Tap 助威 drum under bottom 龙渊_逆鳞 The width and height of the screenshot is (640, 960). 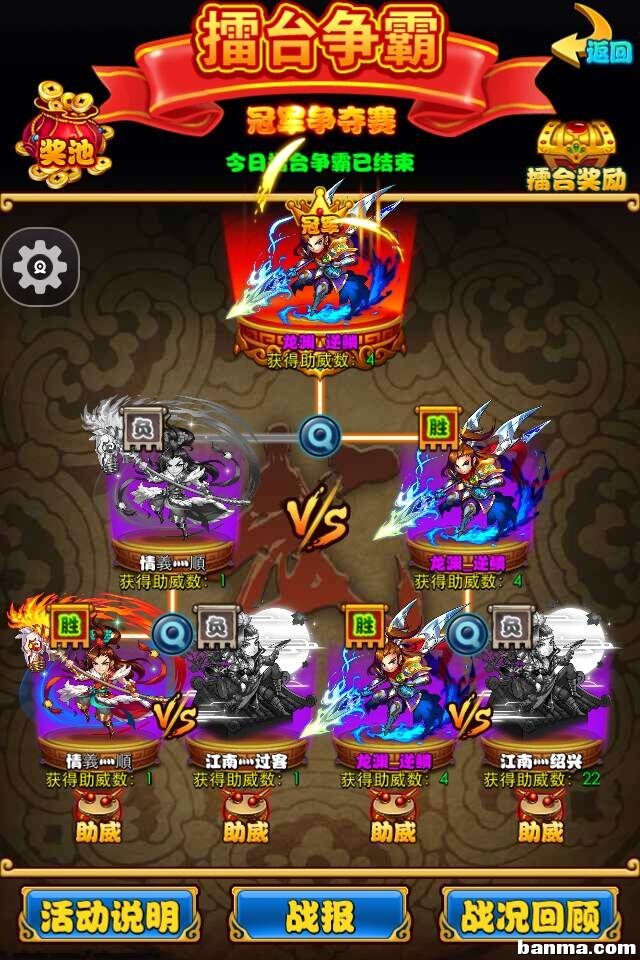[393, 815]
